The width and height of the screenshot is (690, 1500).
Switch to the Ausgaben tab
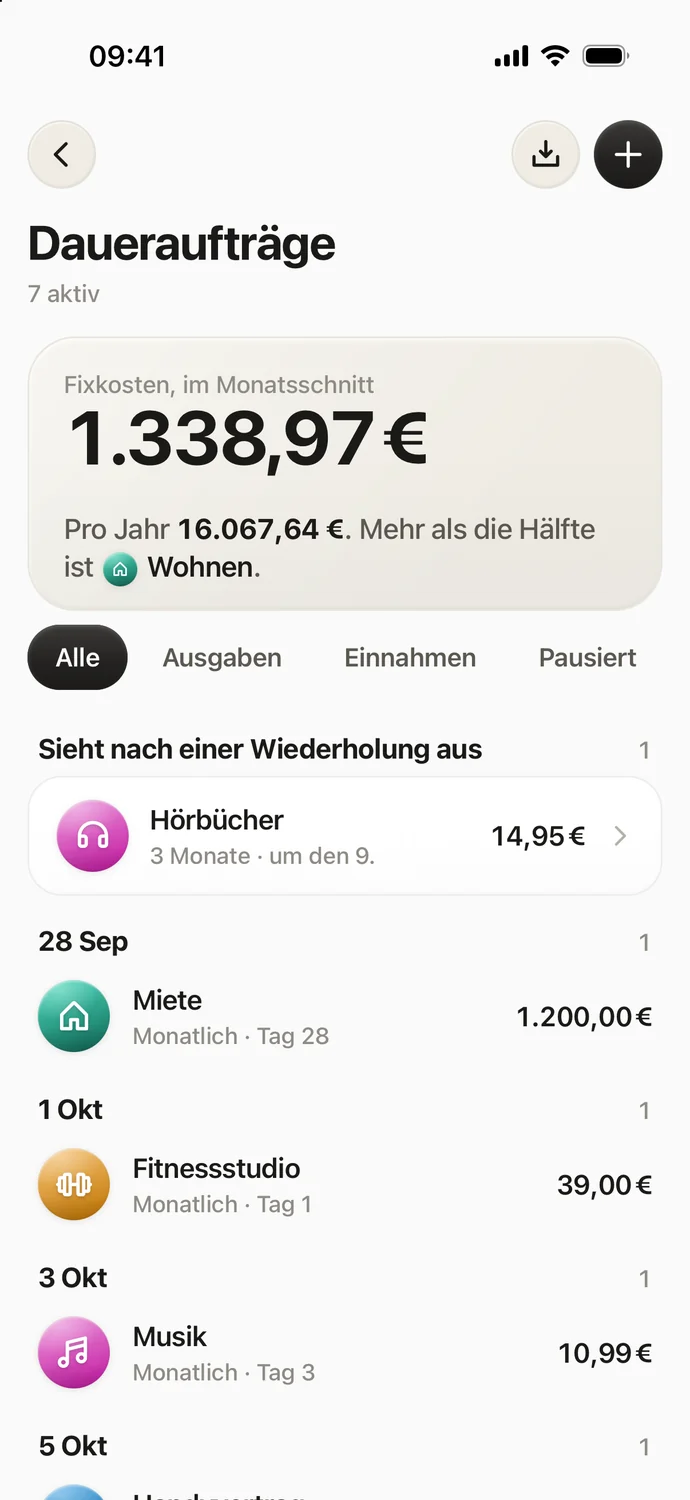(222, 657)
